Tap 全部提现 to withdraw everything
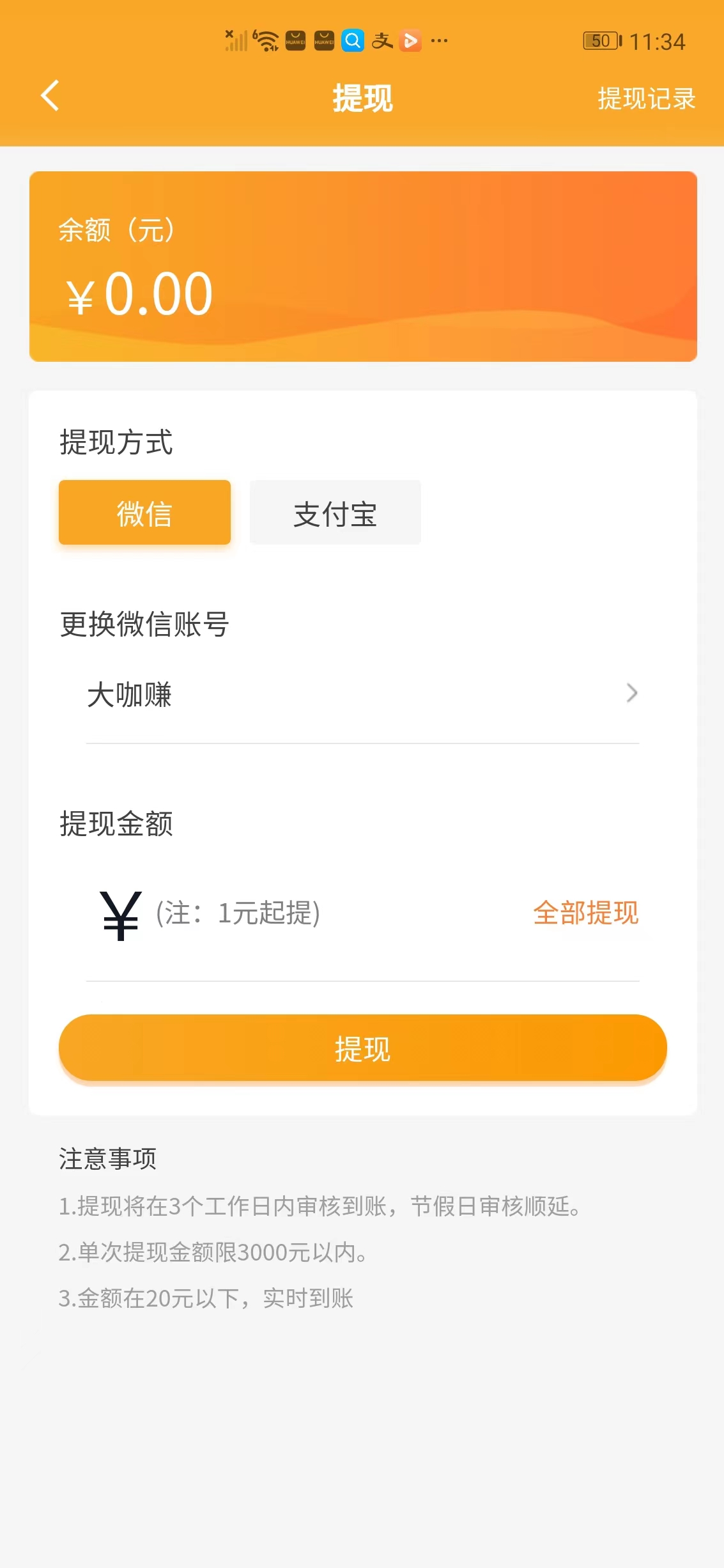724x1568 pixels. [x=585, y=915]
